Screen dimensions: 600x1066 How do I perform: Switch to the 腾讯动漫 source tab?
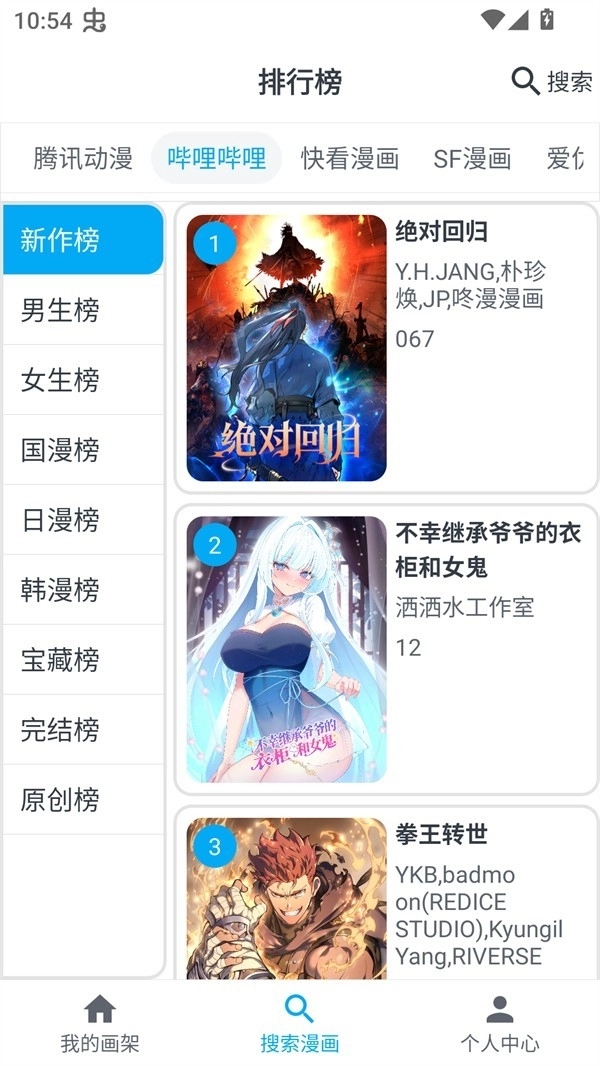[x=82, y=158]
